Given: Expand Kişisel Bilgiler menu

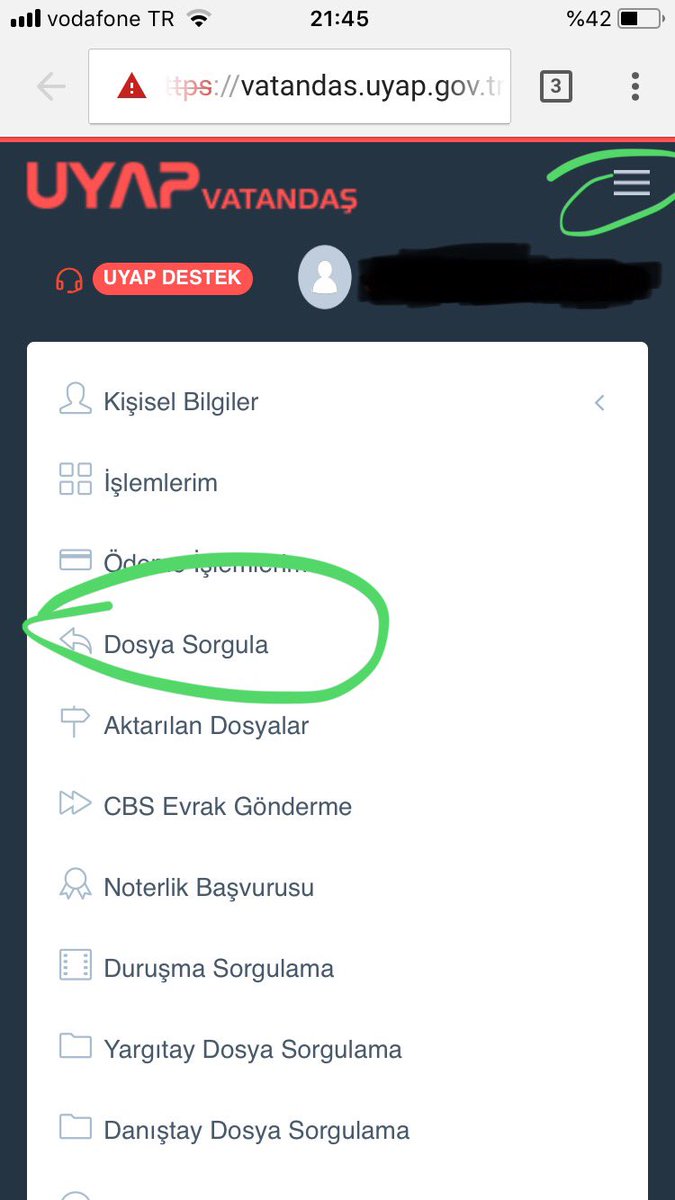Looking at the screenshot, I should pyautogui.click(x=180, y=402).
